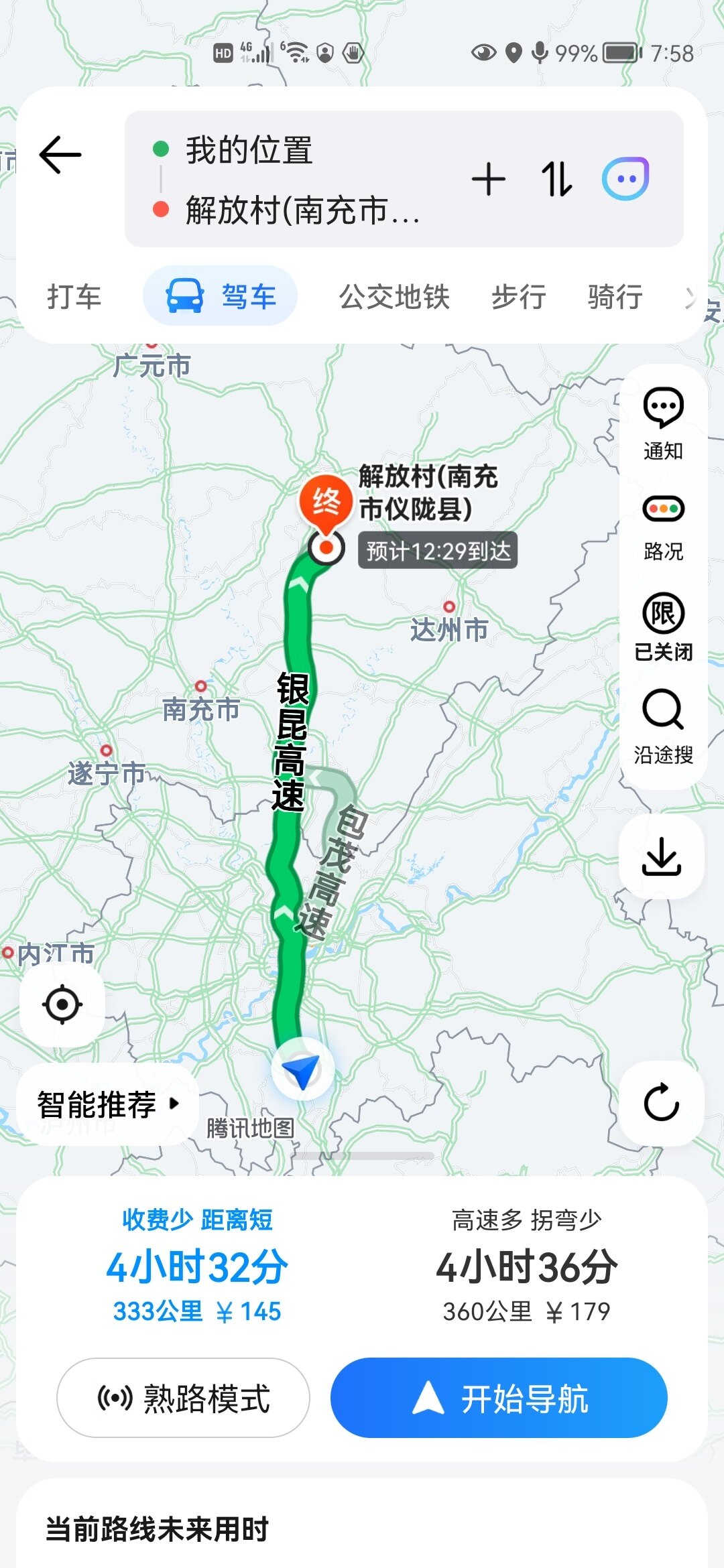Image resolution: width=724 pixels, height=1568 pixels.
Task: Switch to 公交地铁 transit tab
Action: 394,296
